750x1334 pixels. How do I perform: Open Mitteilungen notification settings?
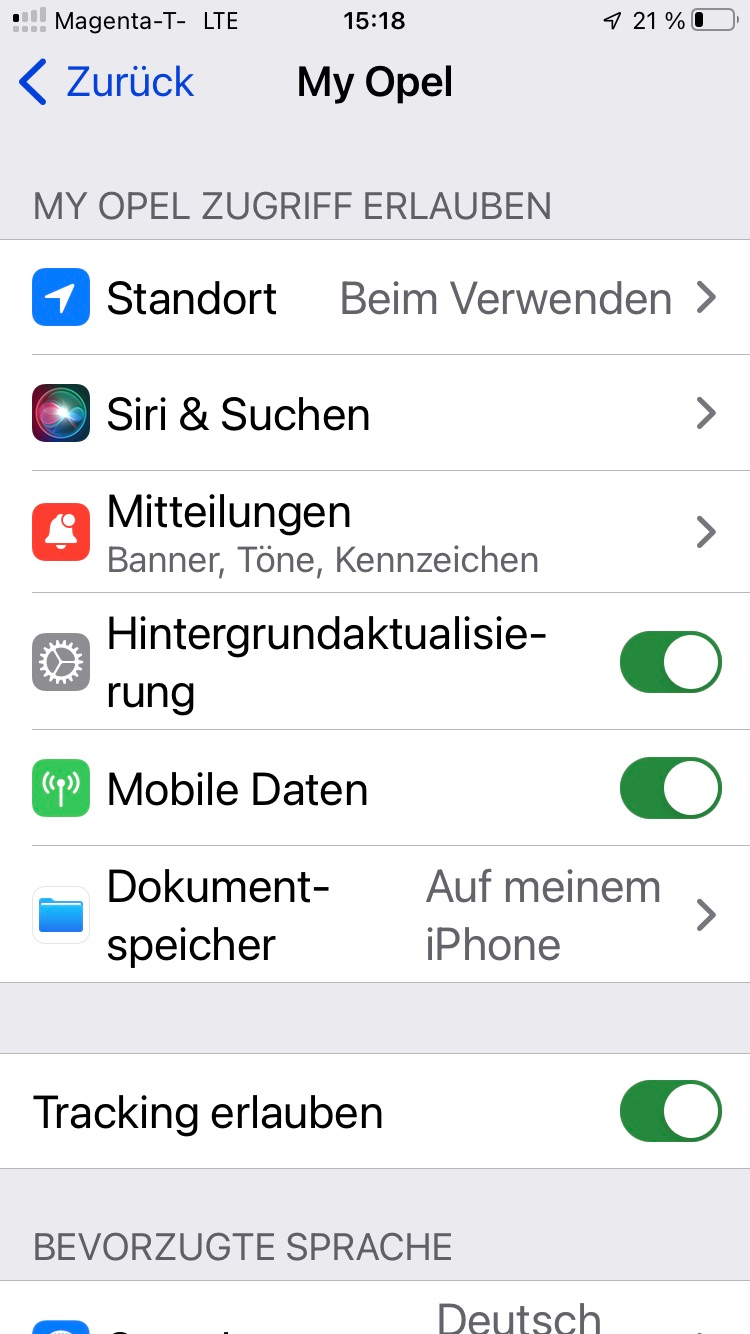tap(375, 533)
